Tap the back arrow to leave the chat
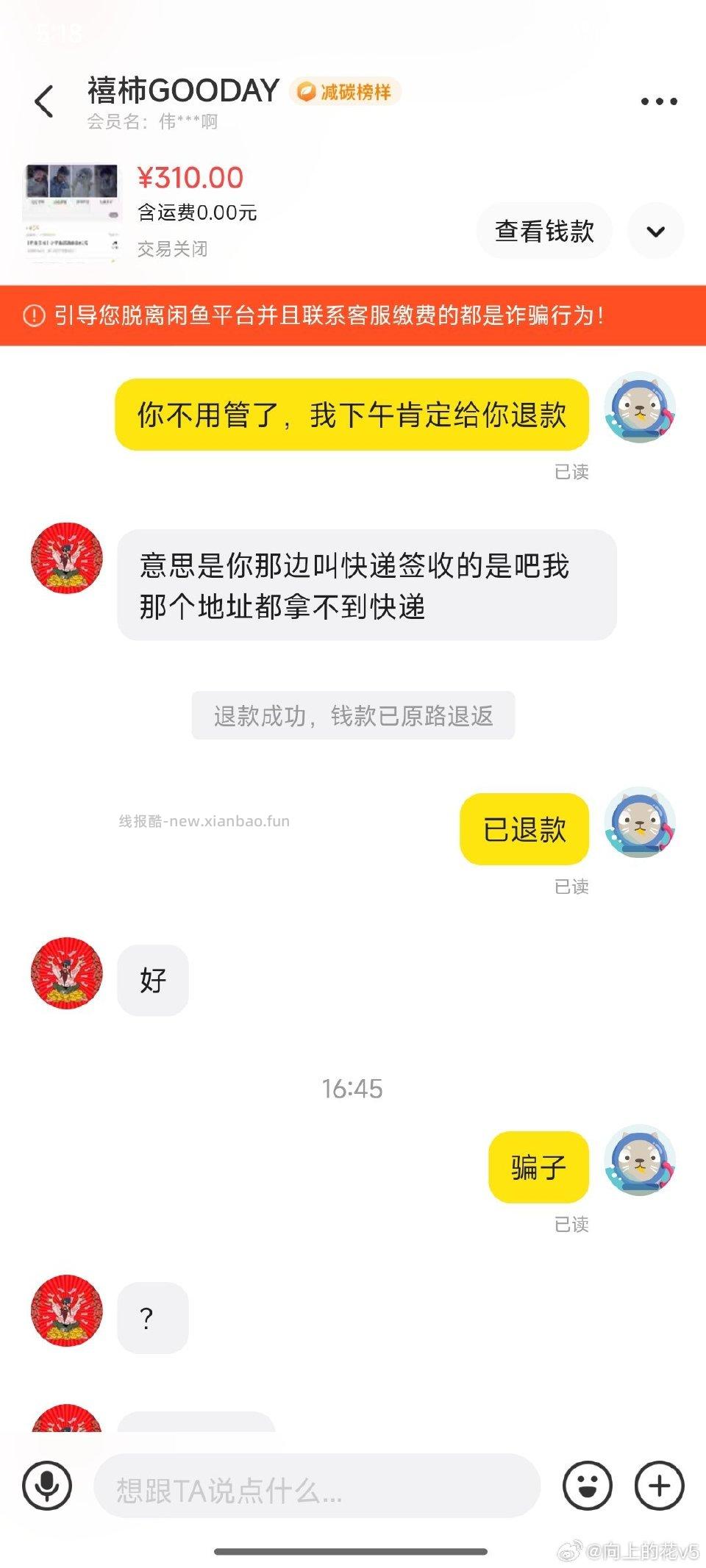 44,98
